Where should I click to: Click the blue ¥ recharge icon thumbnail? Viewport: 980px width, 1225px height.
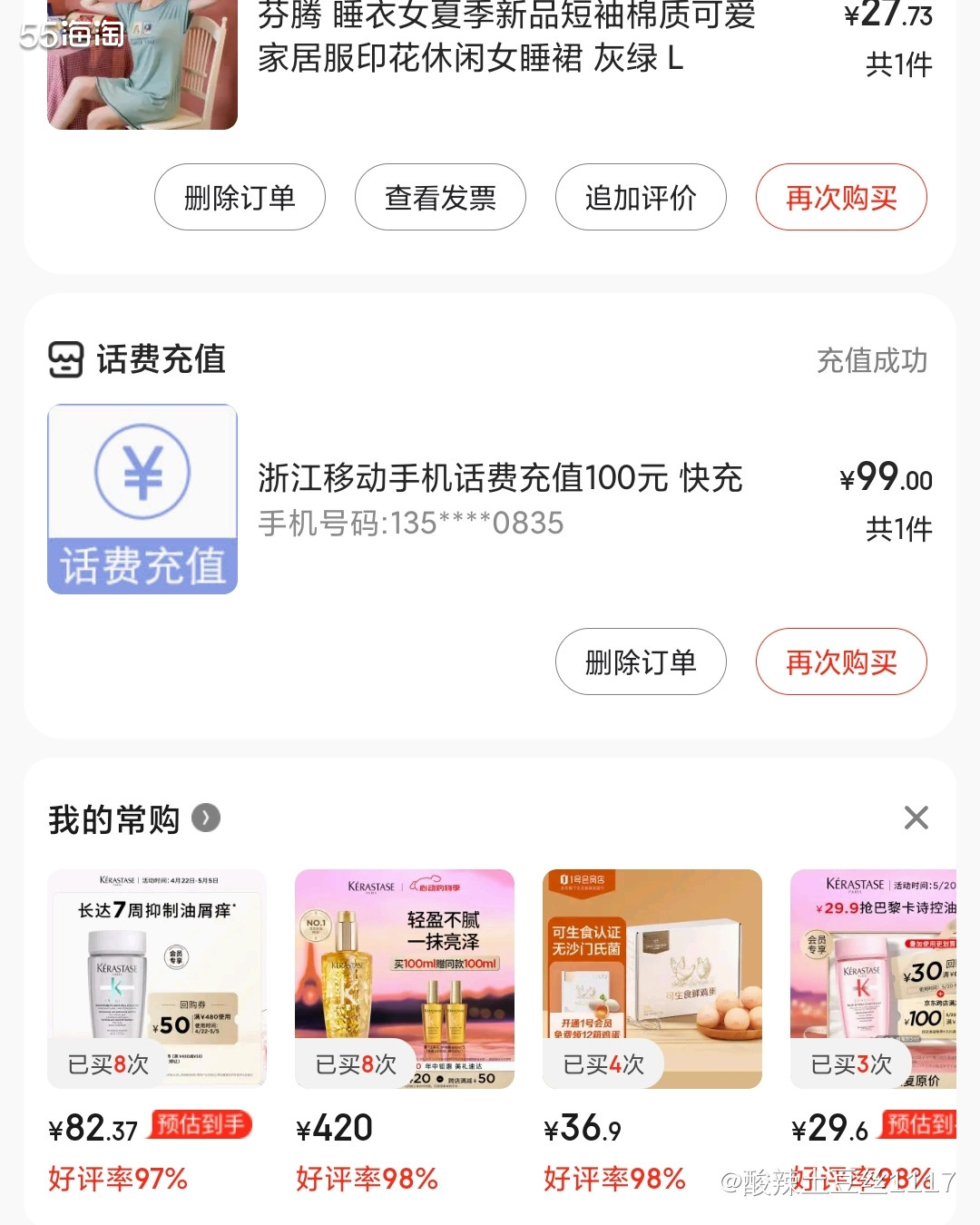coord(142,497)
